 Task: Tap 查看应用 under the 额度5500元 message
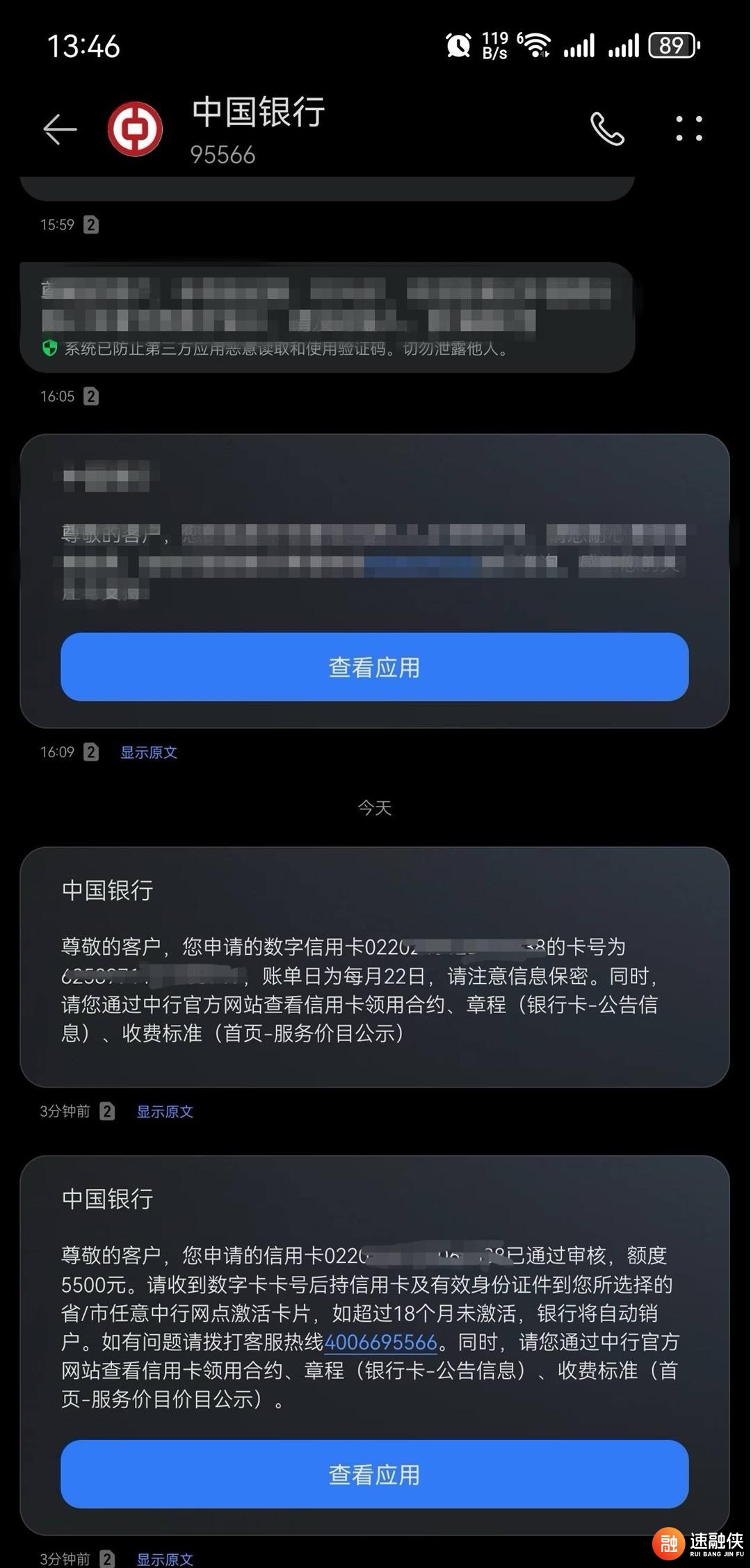coord(374,1474)
